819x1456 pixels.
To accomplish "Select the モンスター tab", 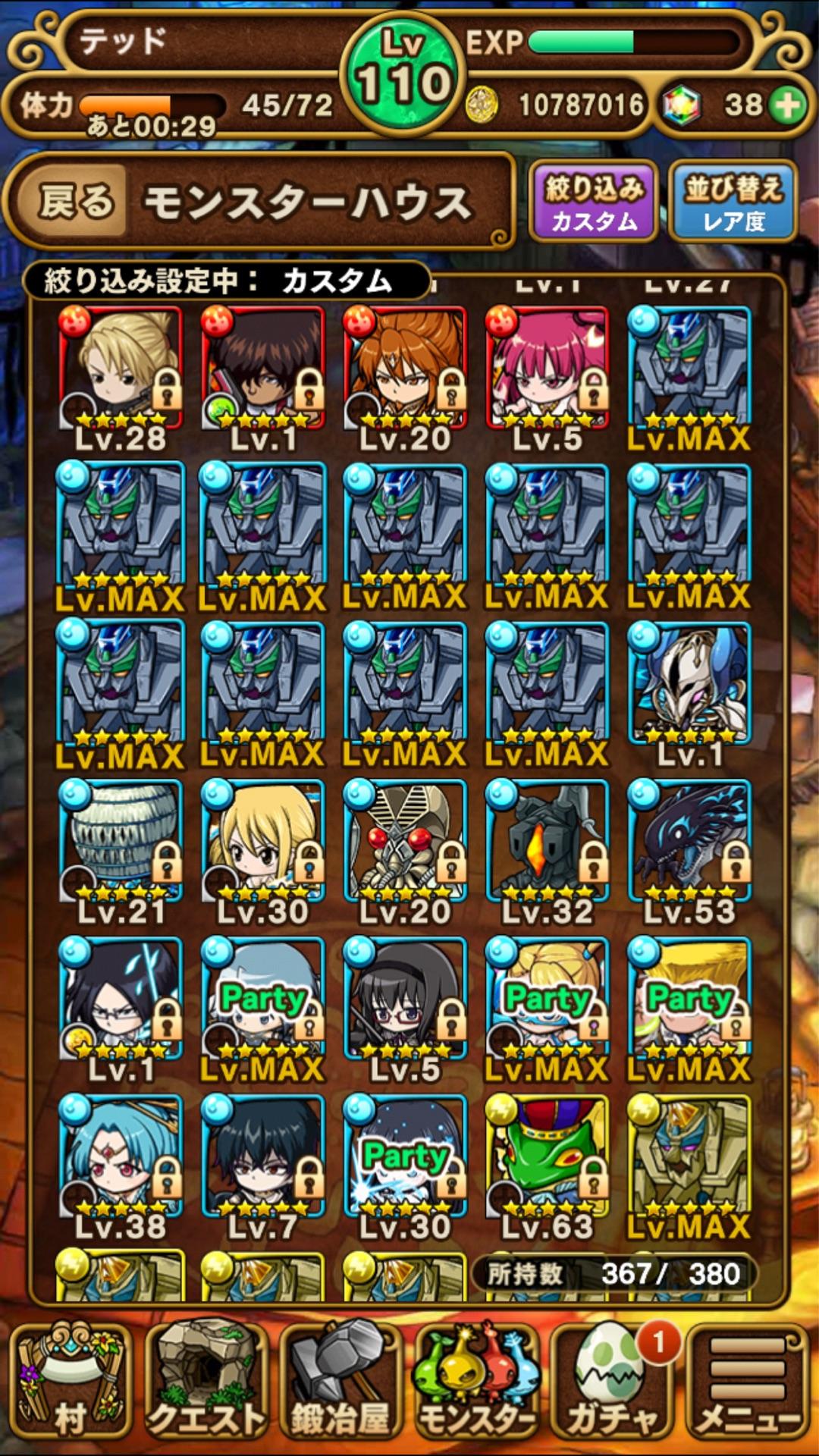I will 476,1382.
